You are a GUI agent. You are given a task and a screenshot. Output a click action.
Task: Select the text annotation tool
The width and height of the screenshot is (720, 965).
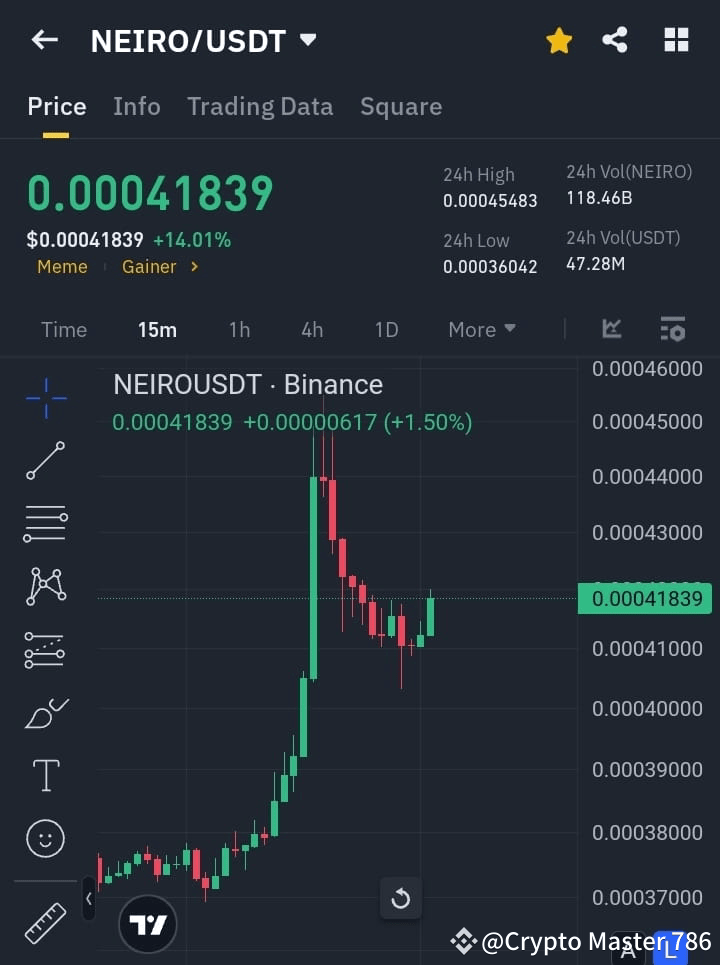pos(45,775)
